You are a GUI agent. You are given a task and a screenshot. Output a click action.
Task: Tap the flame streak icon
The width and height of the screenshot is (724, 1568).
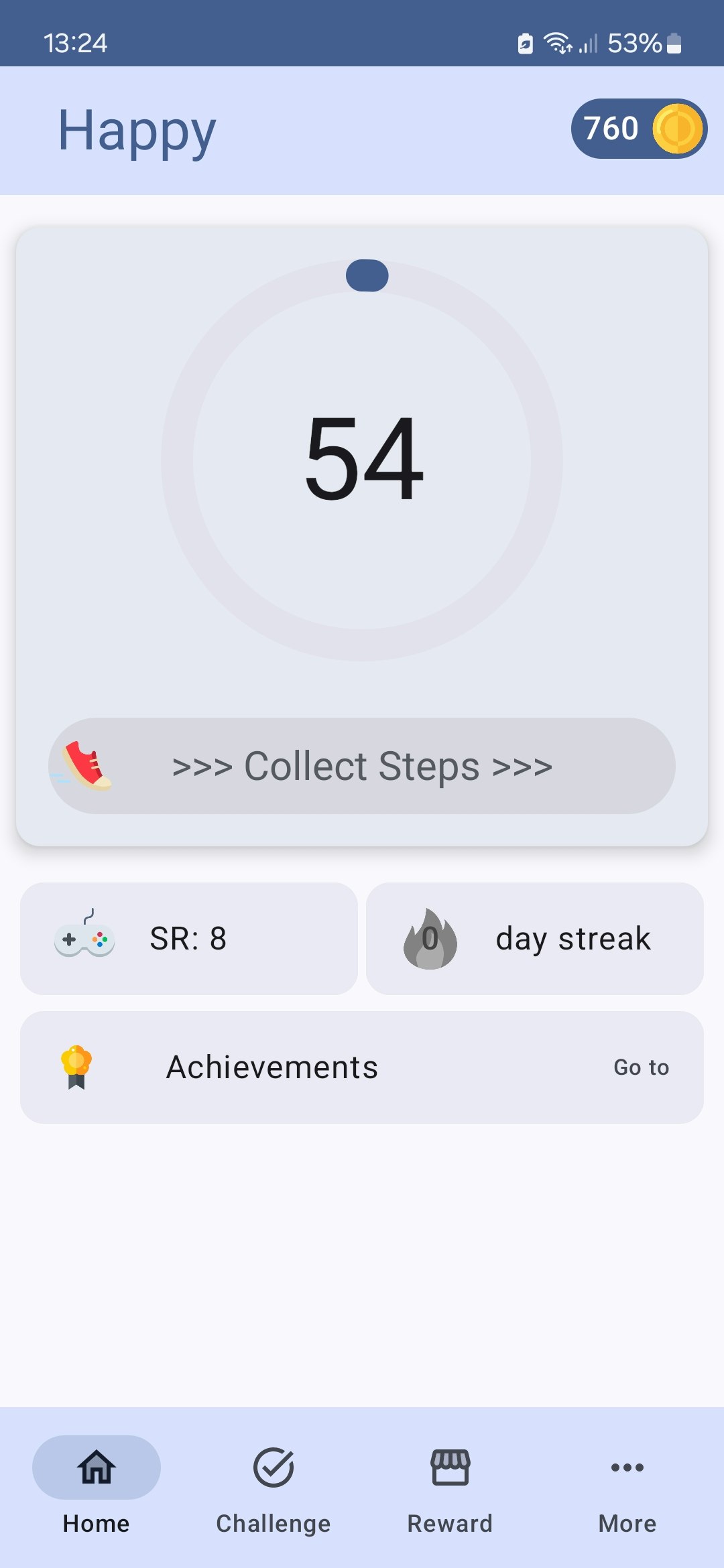pyautogui.click(x=429, y=938)
